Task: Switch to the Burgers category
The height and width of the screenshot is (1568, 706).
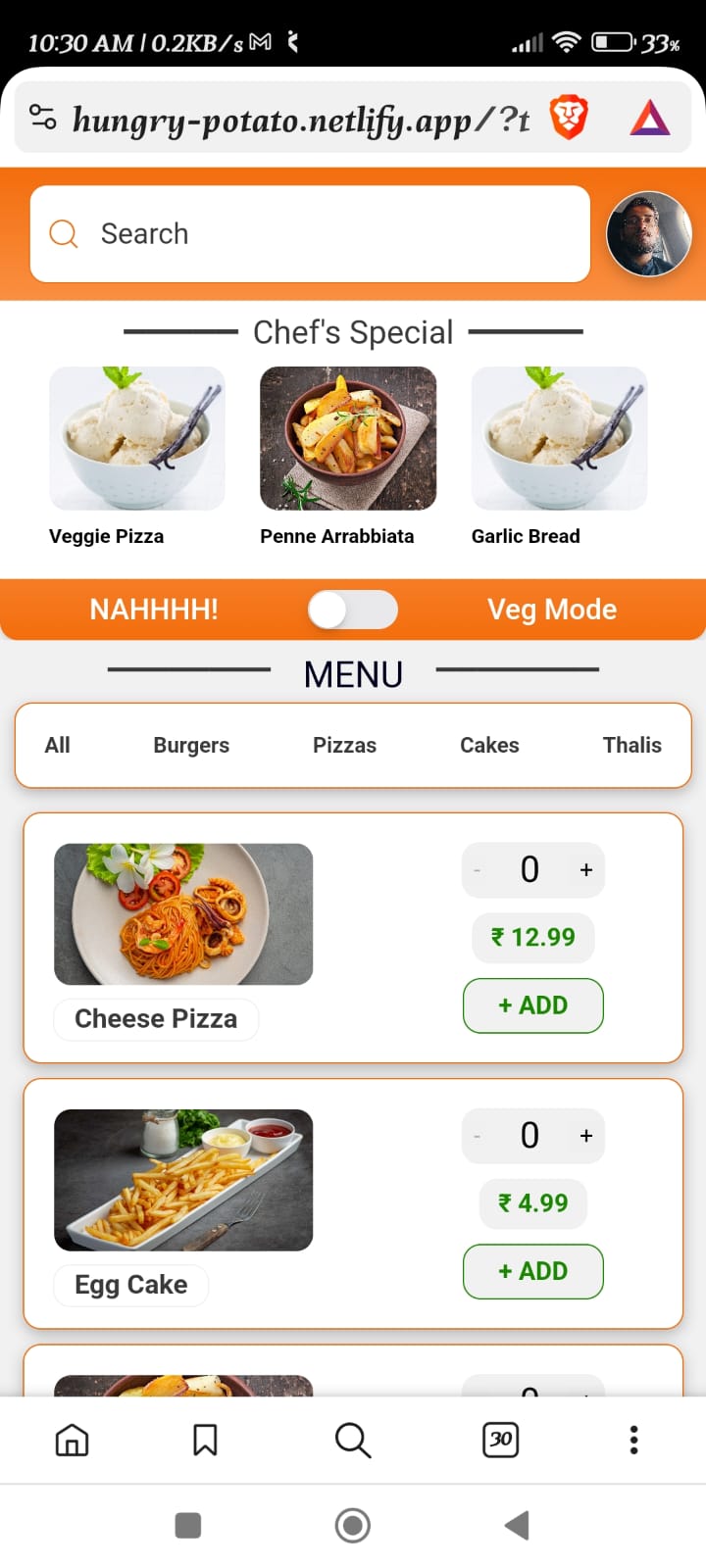Action: [191, 745]
